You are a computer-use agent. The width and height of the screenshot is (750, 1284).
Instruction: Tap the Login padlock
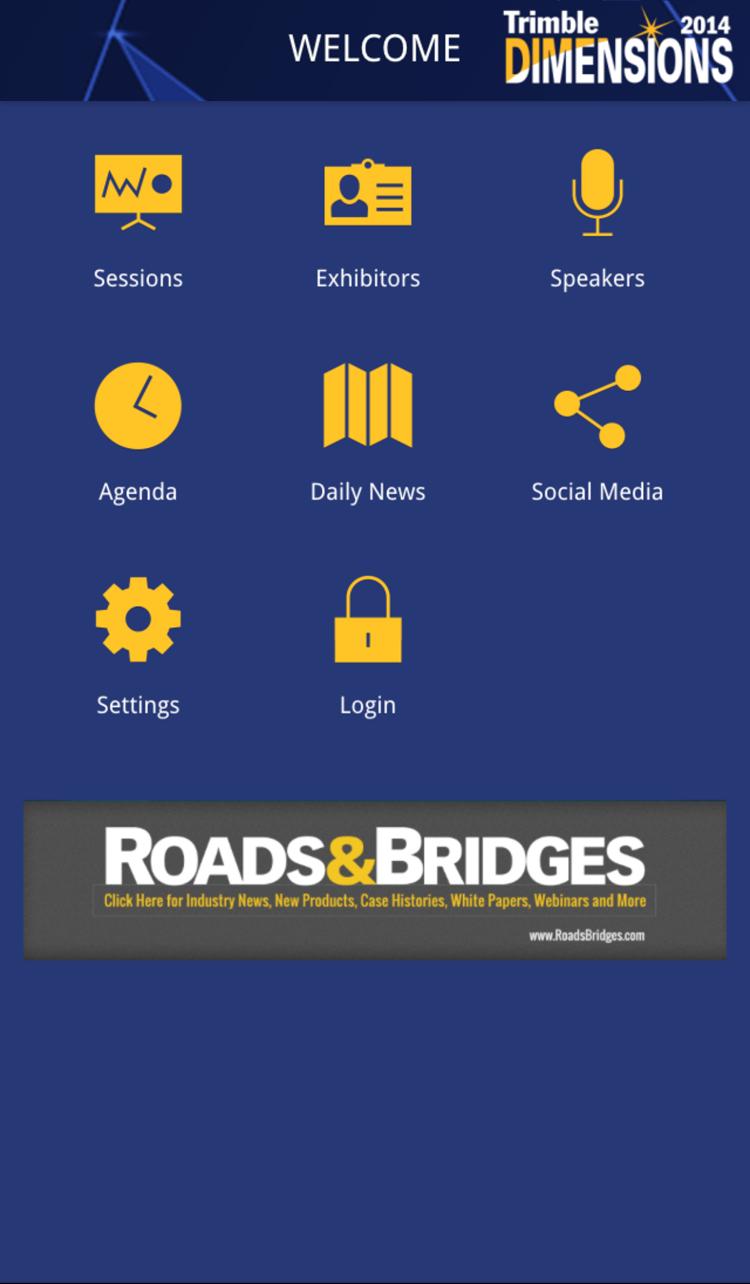click(x=368, y=619)
